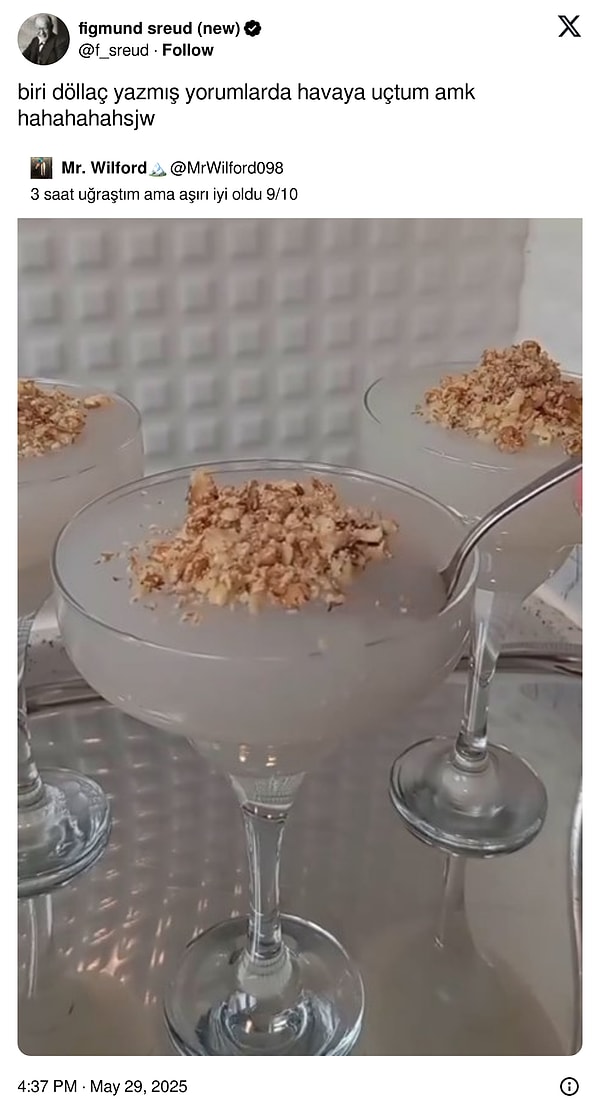This screenshot has height=1117, width=600.
Task: Open the info icon next to the timestamp
Action: click(x=569, y=1086)
